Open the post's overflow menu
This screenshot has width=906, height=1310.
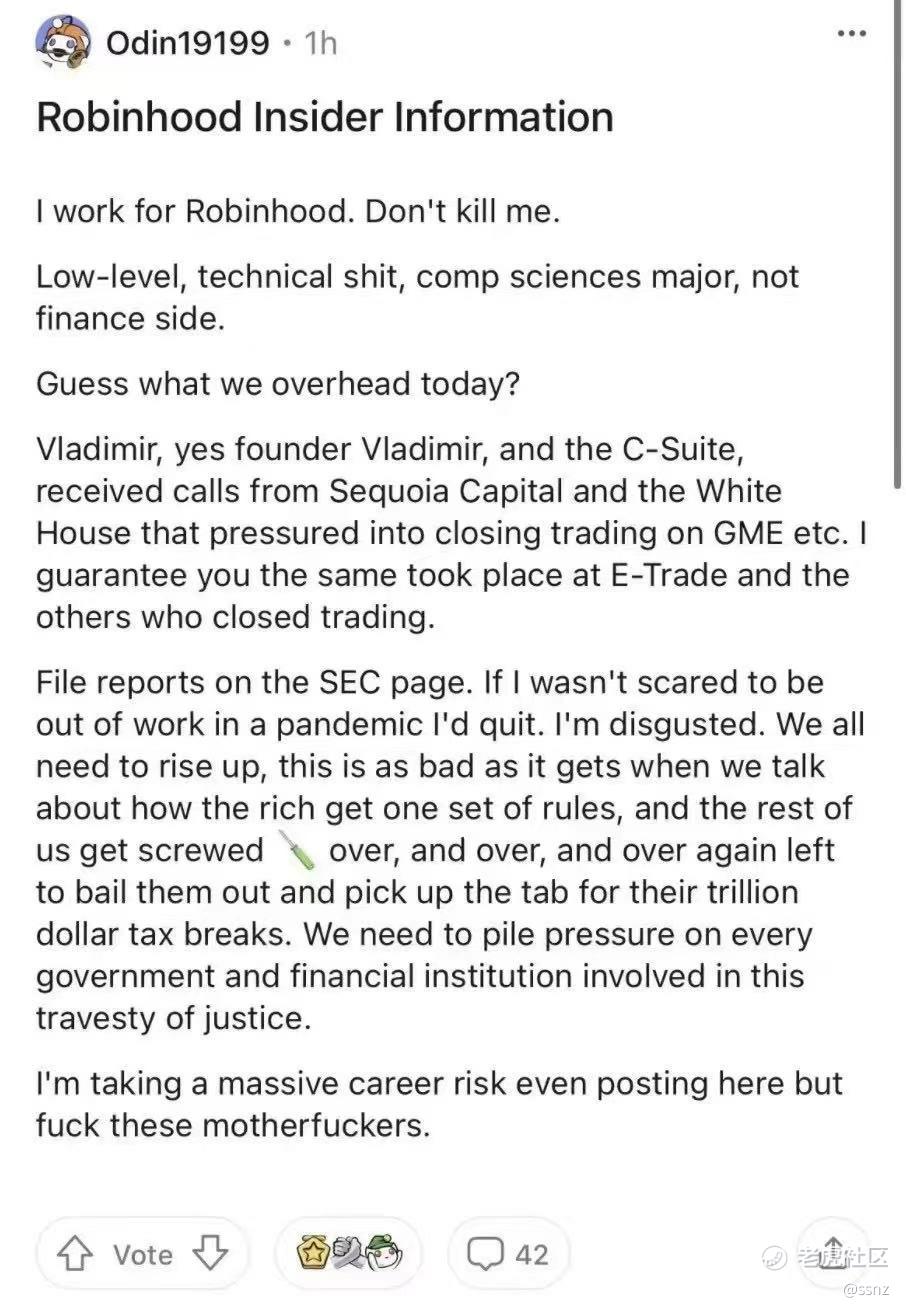tap(851, 34)
